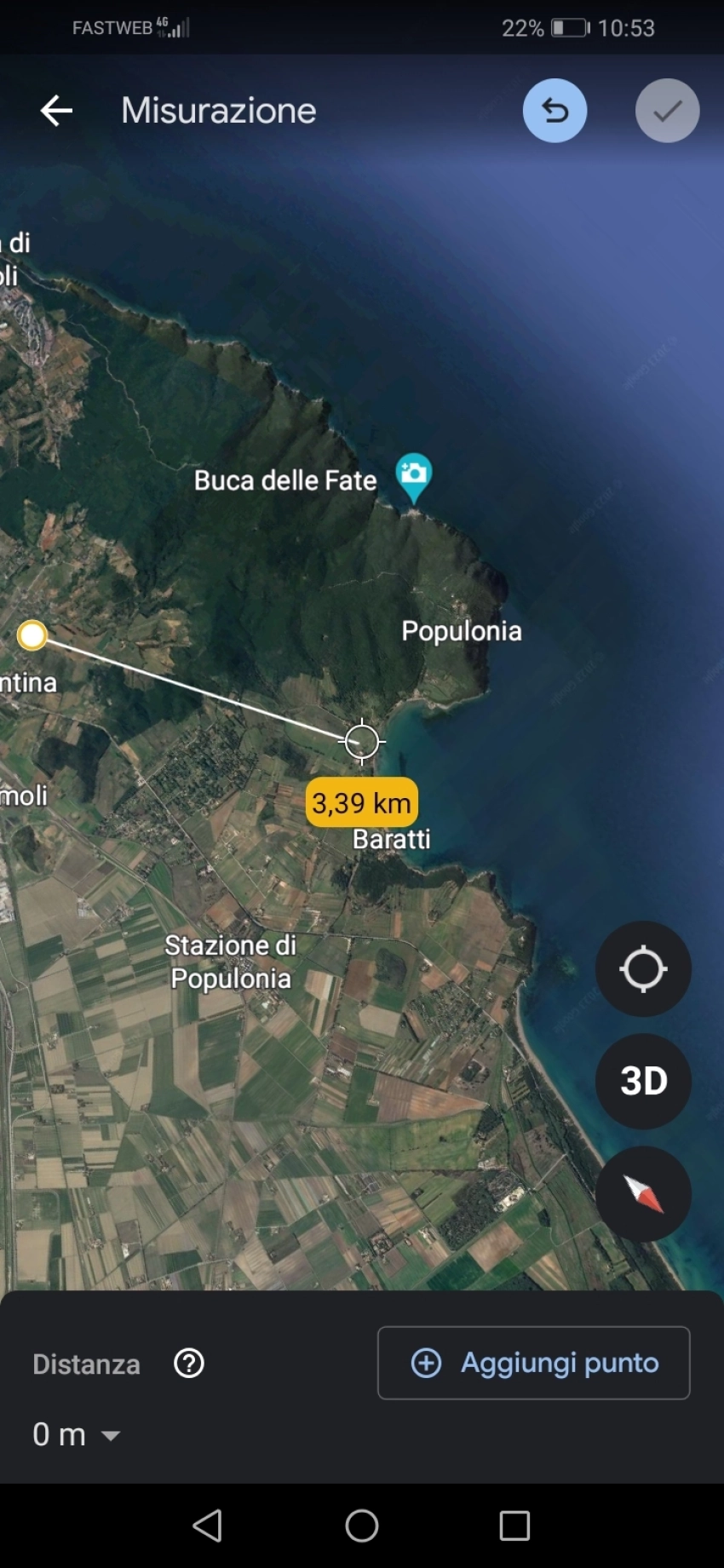The image size is (724, 1568).
Task: Tap the compass to reset north
Action: 643,1194
